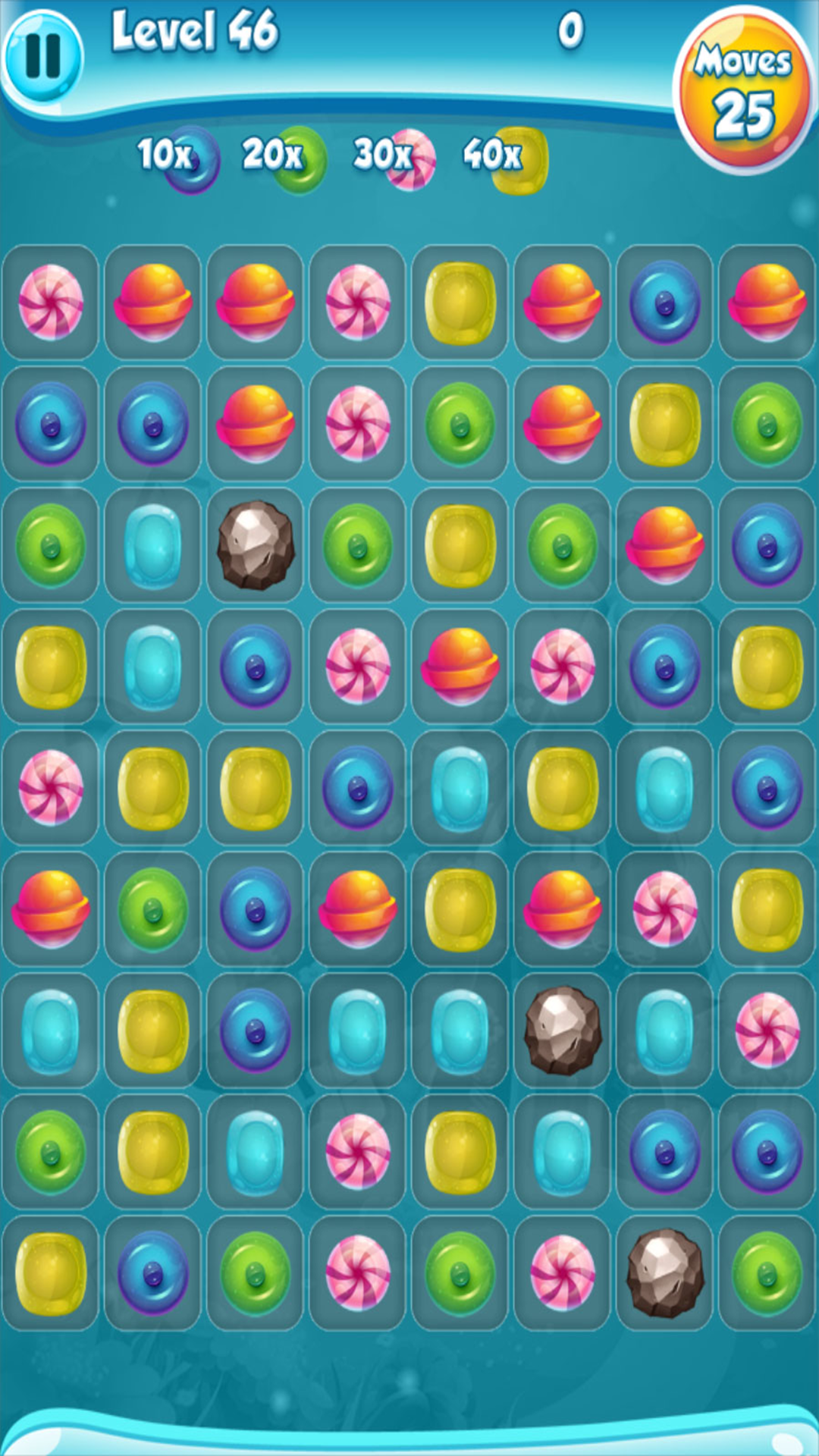
Task: Tap the rock between two cyan jellies
Action: (x=562, y=1030)
